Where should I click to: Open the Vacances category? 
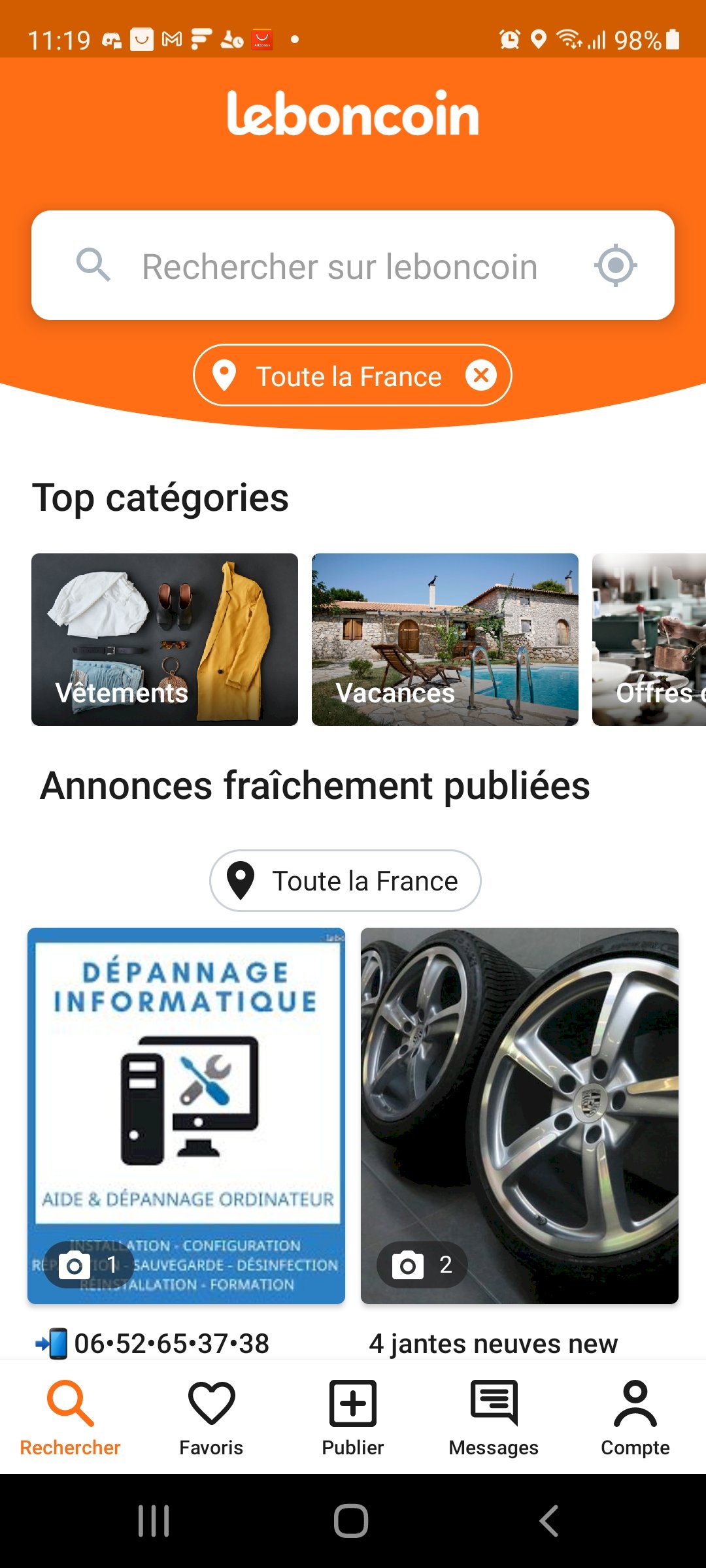click(445, 639)
